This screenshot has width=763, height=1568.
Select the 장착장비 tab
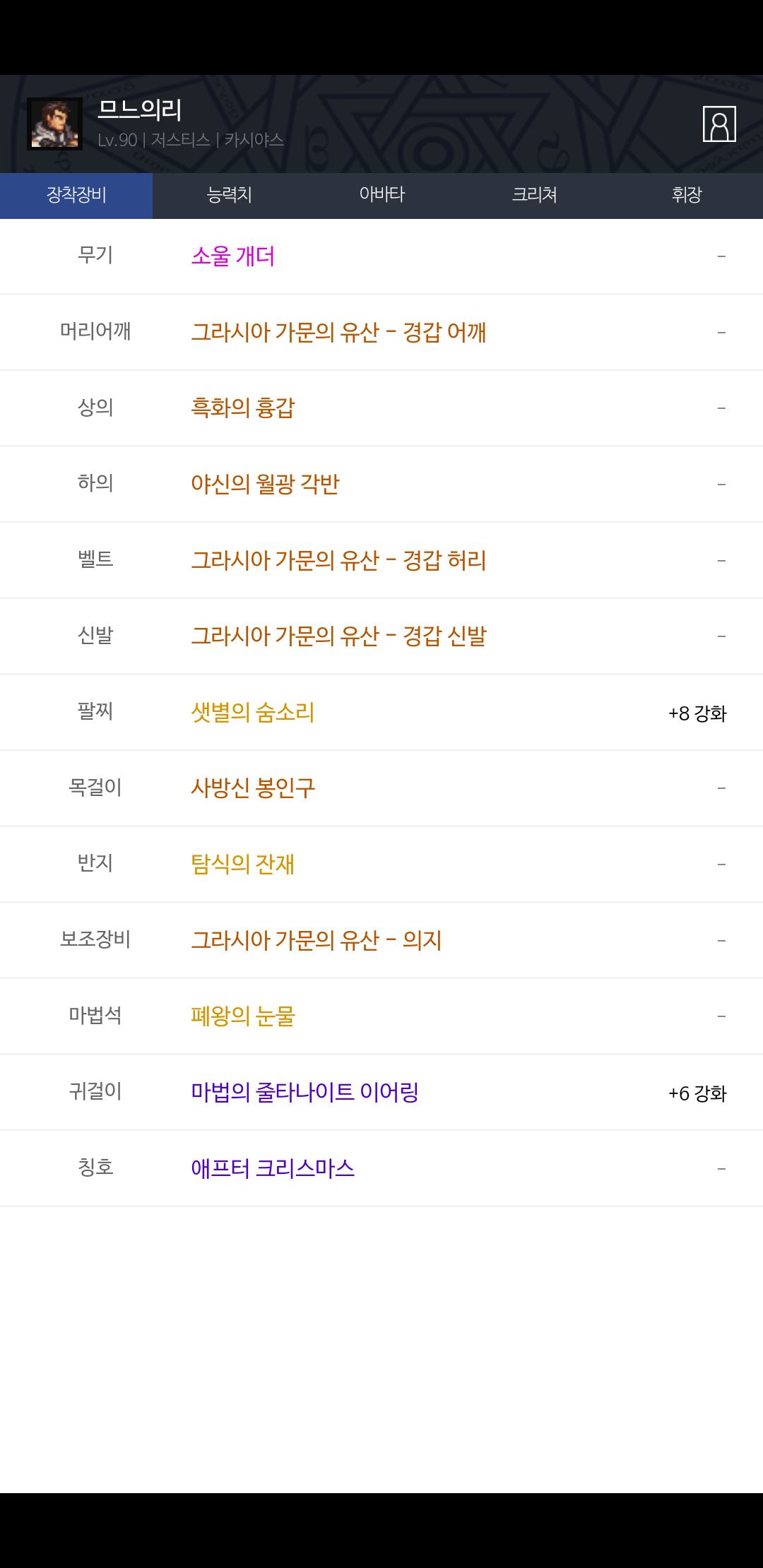click(x=76, y=195)
